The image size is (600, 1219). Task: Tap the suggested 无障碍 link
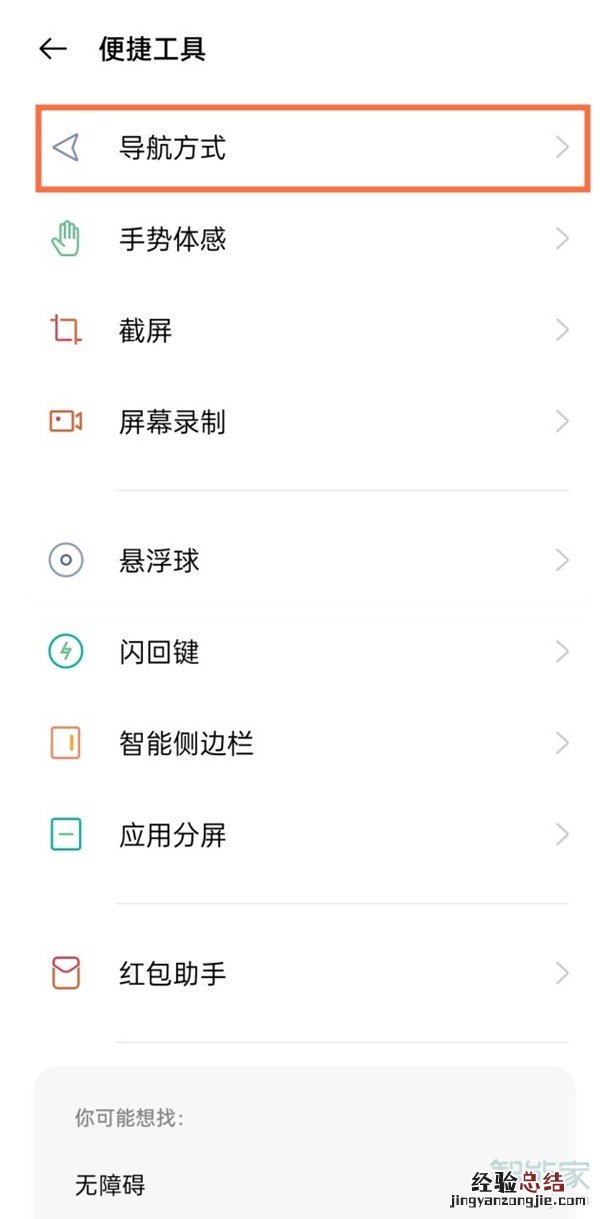[x=110, y=1186]
